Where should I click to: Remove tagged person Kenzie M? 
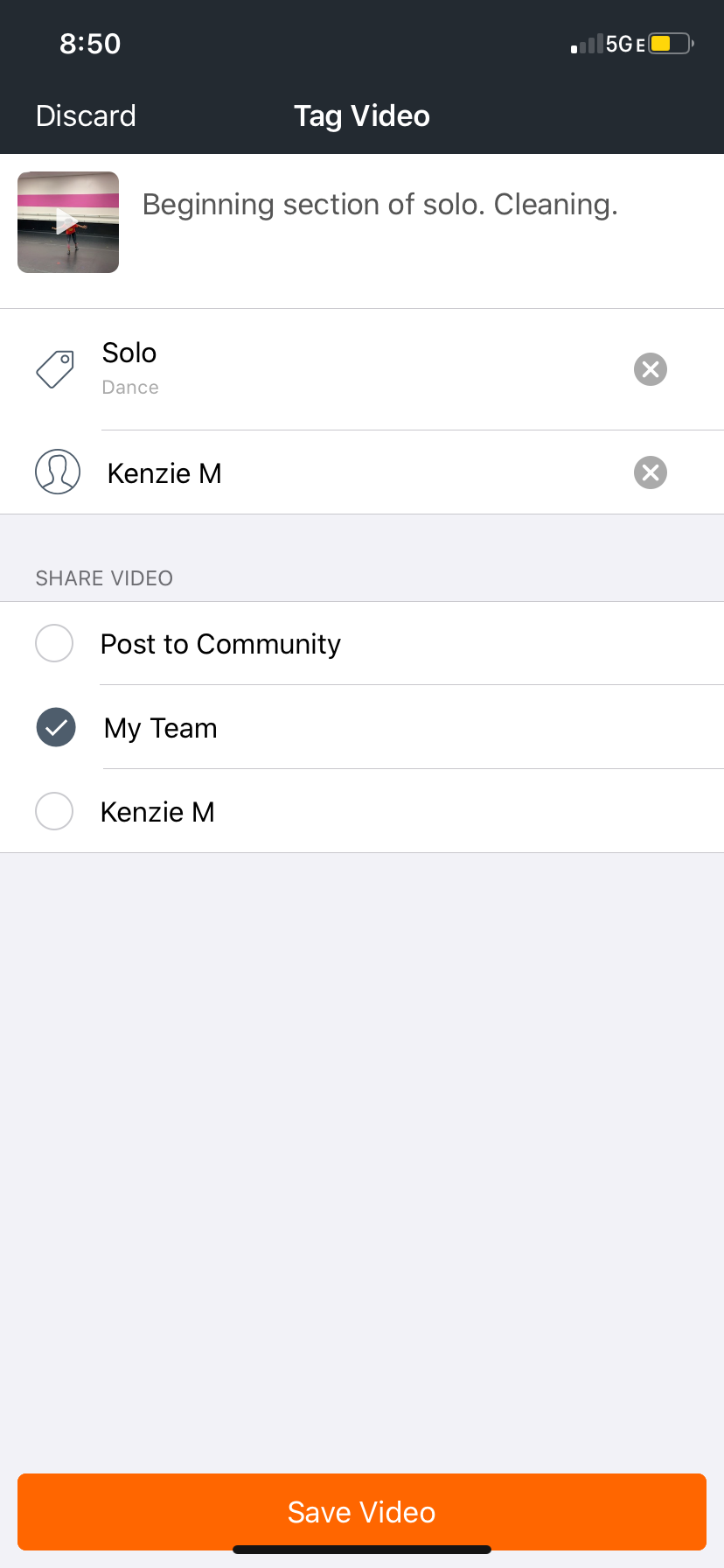tap(650, 472)
